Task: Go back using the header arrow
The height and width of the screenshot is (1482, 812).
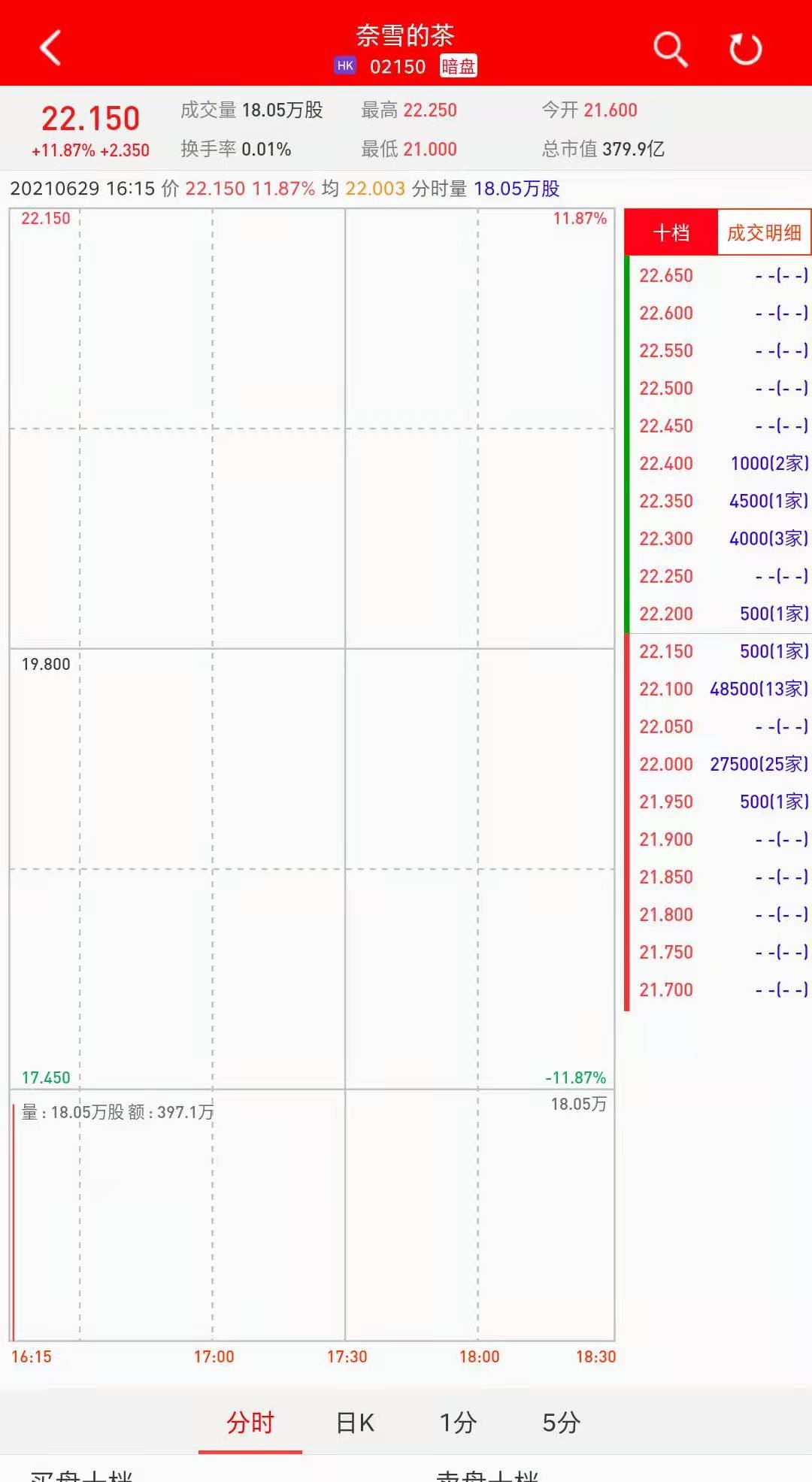Action: [50, 48]
